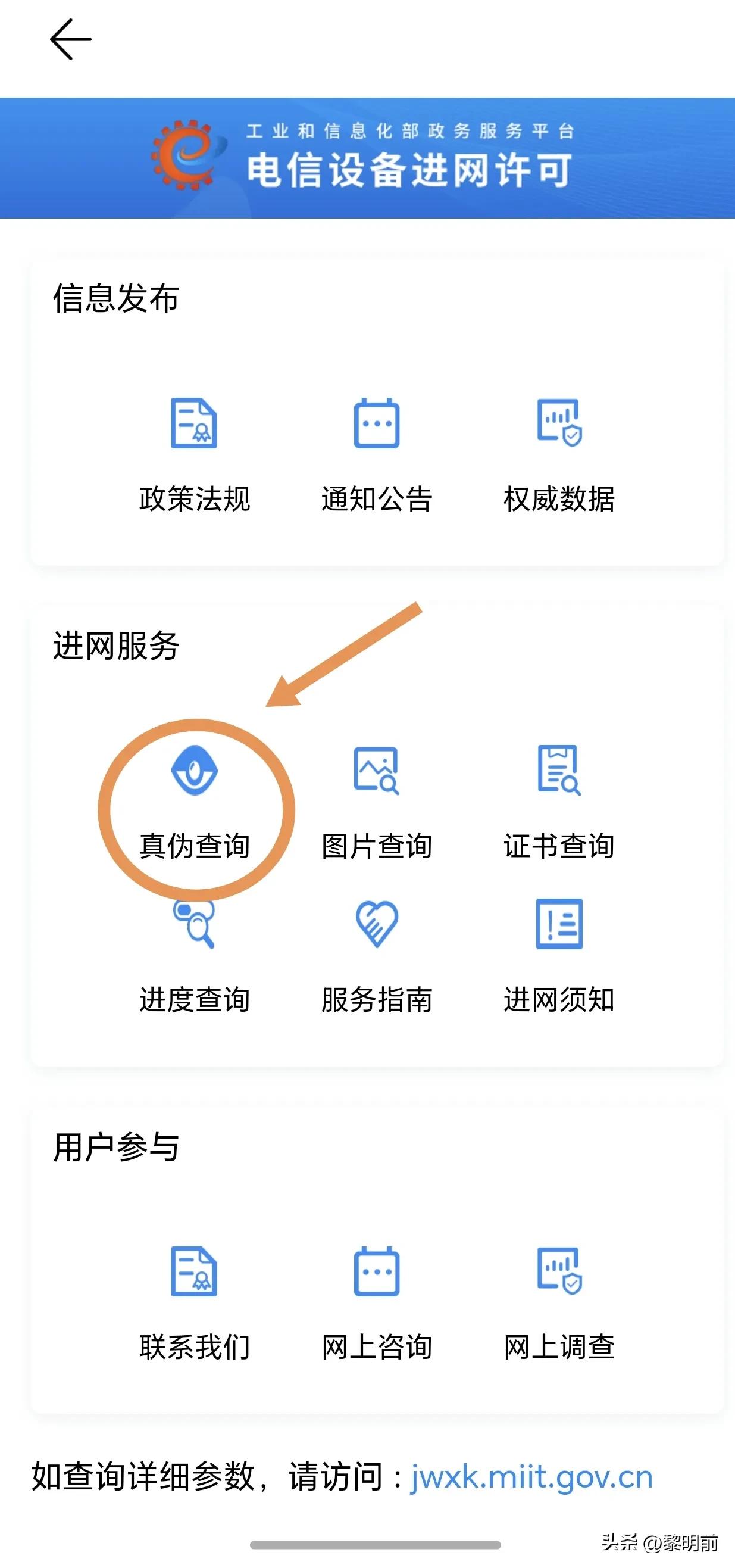This screenshot has height=1568, width=735.
Task: Visit the jwxk.miit.gov.cn link
Action: (x=531, y=1477)
